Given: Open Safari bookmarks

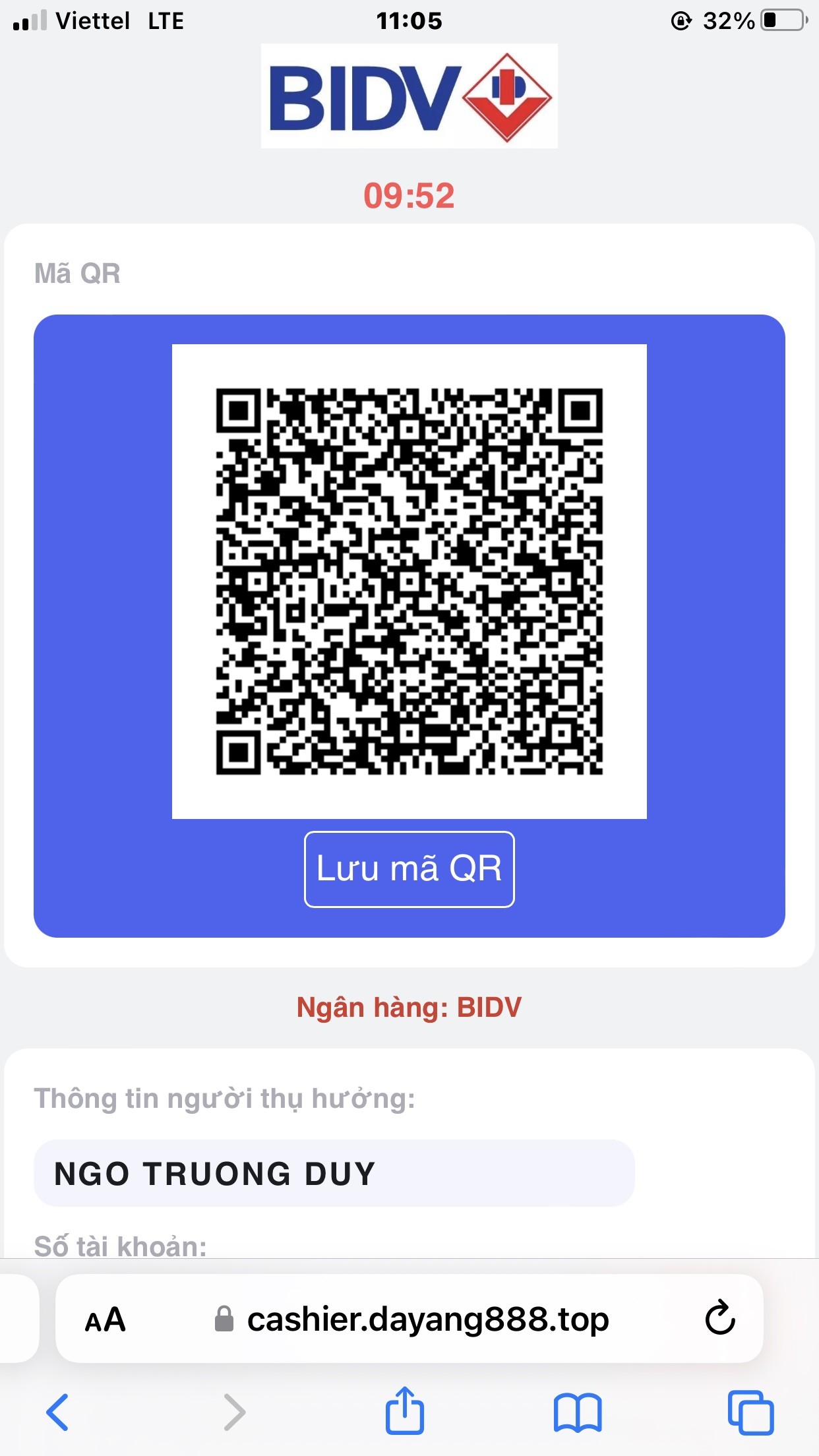Looking at the screenshot, I should (578, 1412).
